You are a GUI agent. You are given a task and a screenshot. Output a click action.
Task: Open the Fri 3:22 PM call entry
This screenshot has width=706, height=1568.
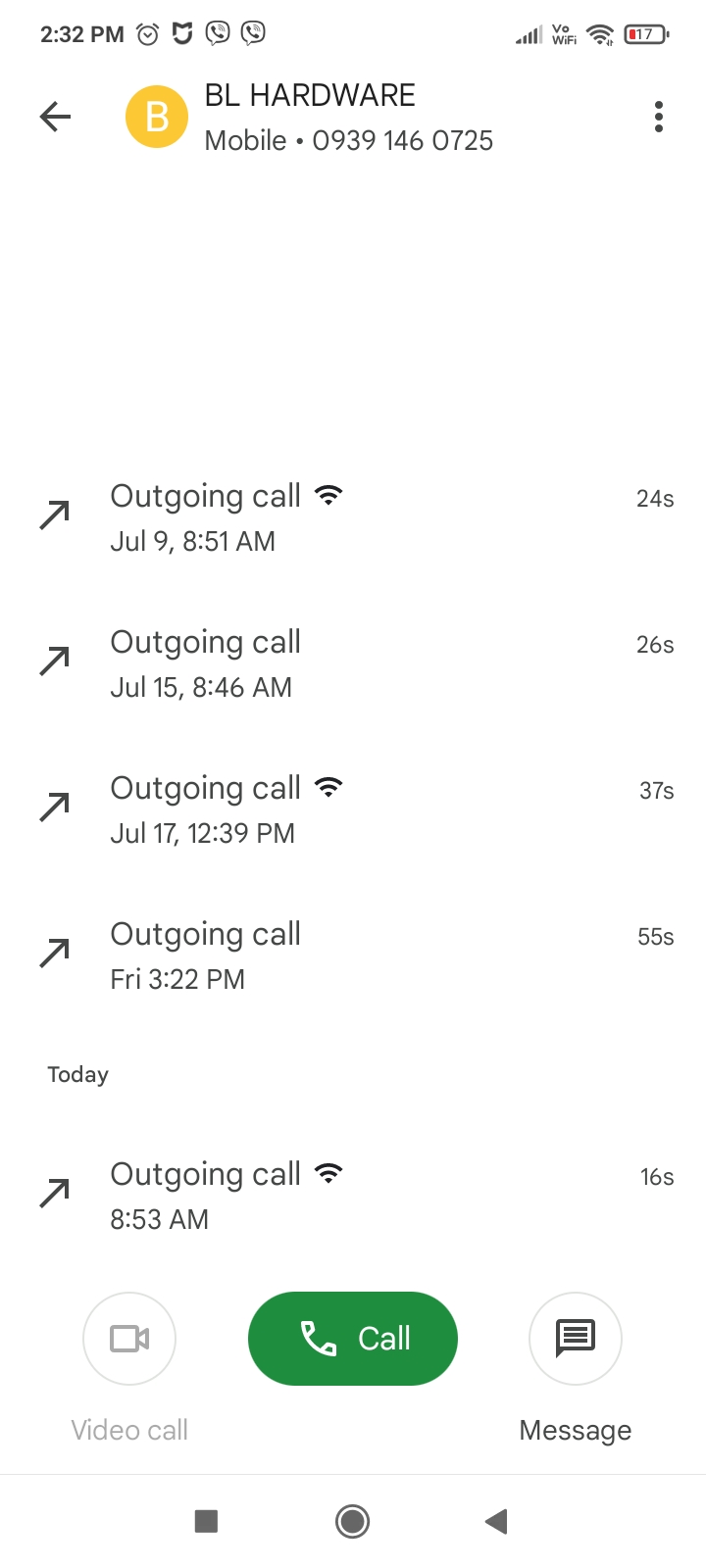click(353, 955)
